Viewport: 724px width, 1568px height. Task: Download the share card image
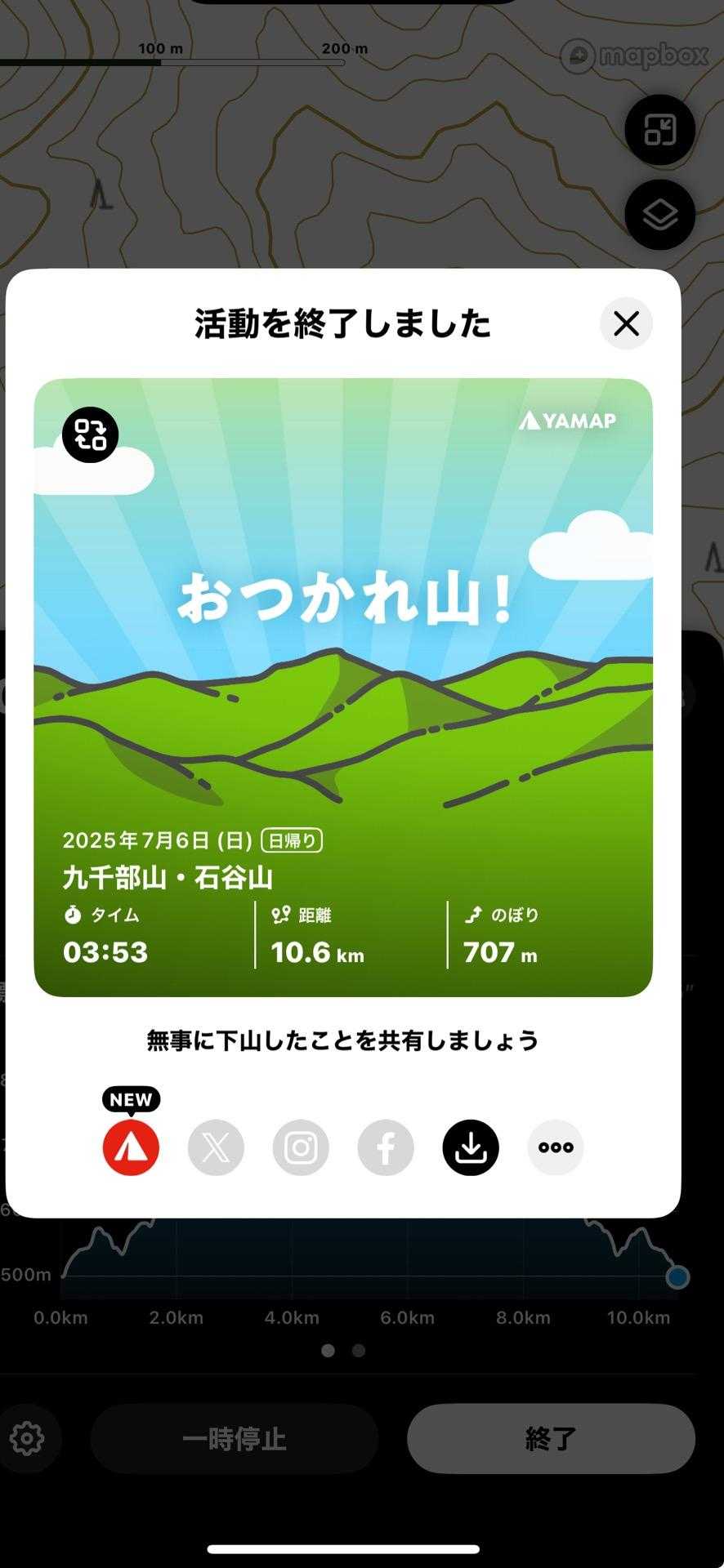click(471, 1147)
